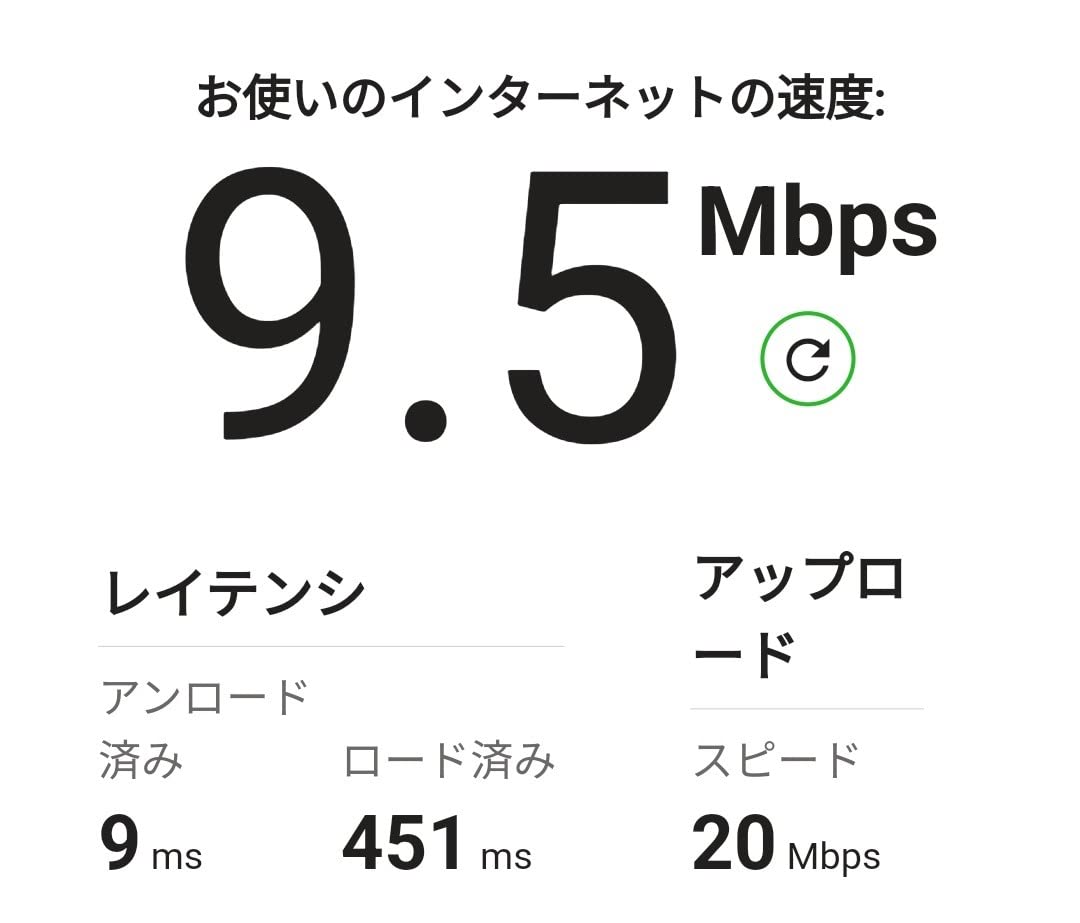Tap the green reload button to retest speed

coord(807,359)
